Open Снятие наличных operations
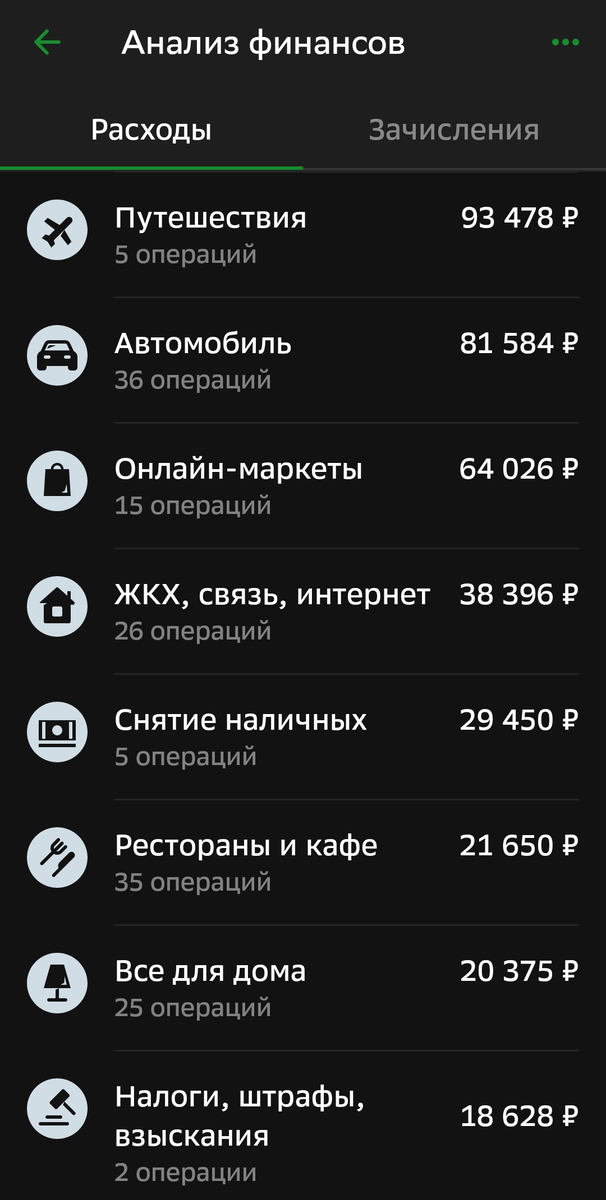Screen dimensions: 606x1200 pos(302,736)
